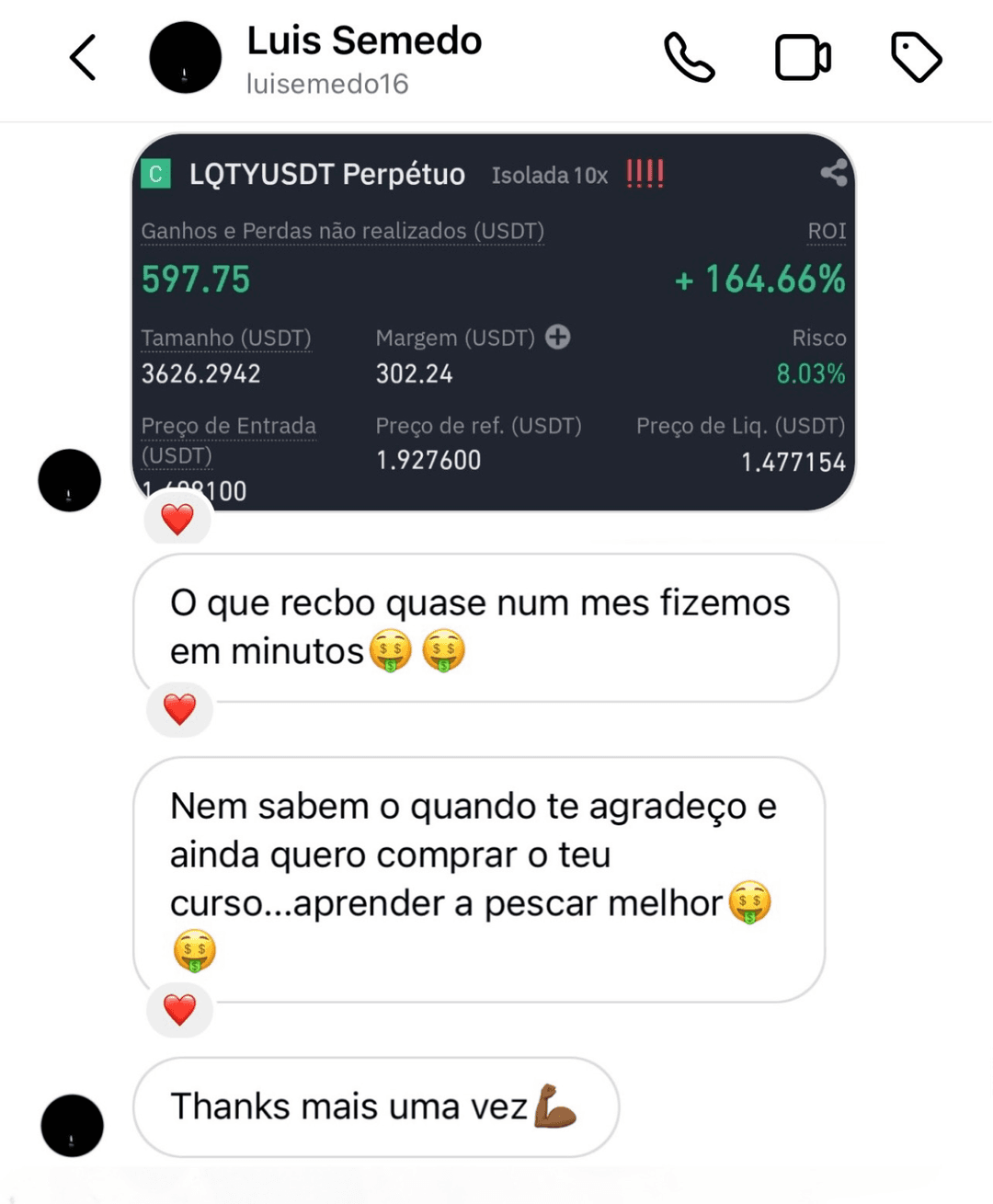The height and width of the screenshot is (1204, 993).
Task: Open Luis Semedo's profile from the header
Action: [x=363, y=58]
